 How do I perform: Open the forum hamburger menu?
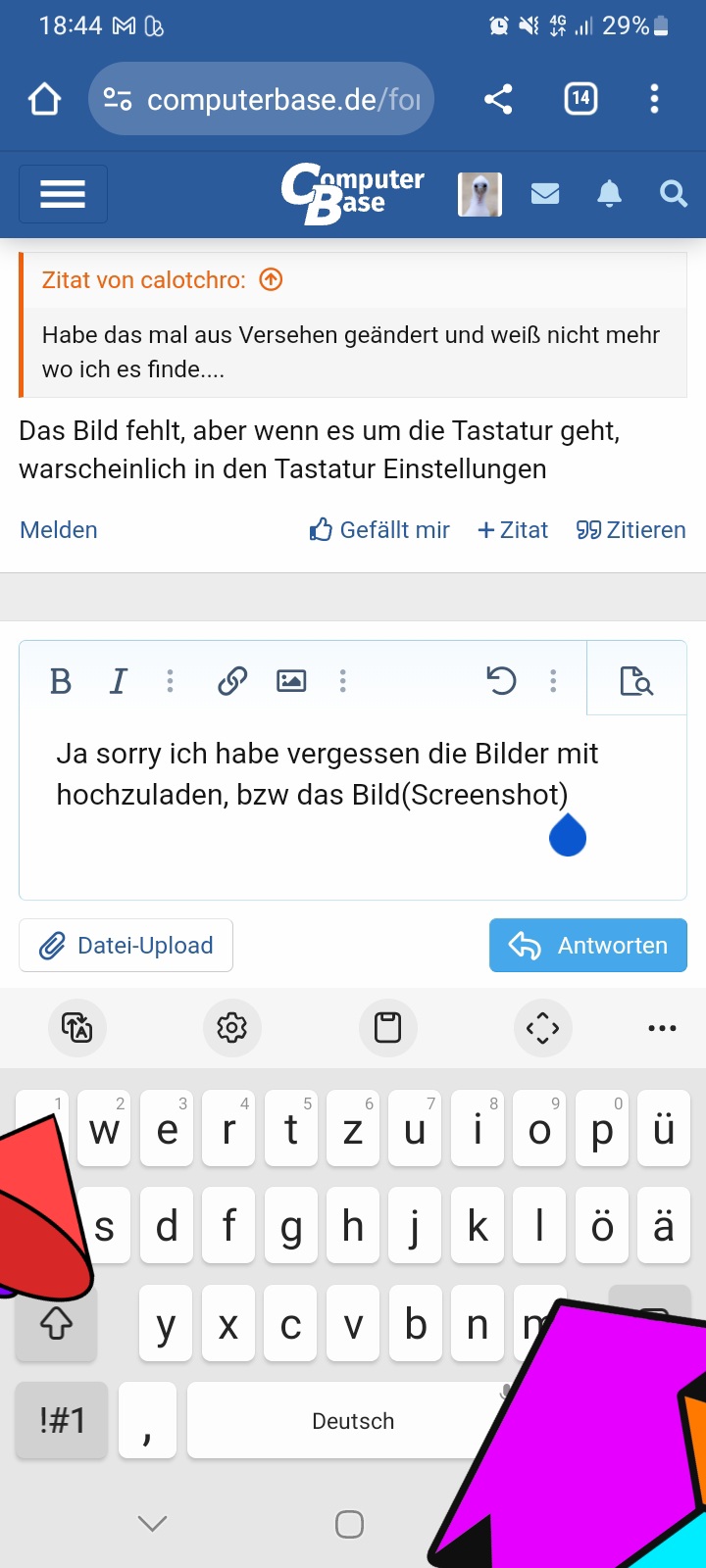click(x=63, y=194)
